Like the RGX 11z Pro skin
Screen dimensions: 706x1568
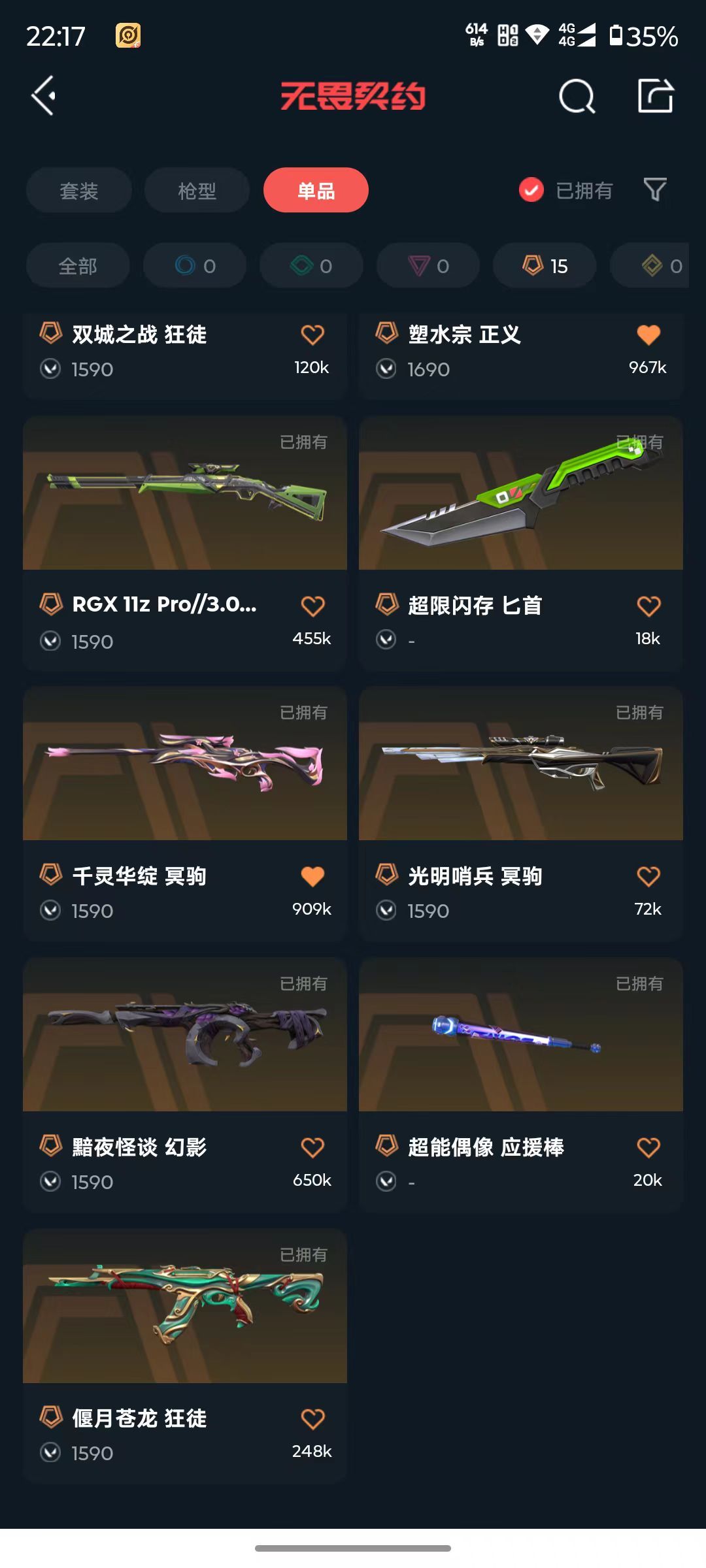pos(312,606)
